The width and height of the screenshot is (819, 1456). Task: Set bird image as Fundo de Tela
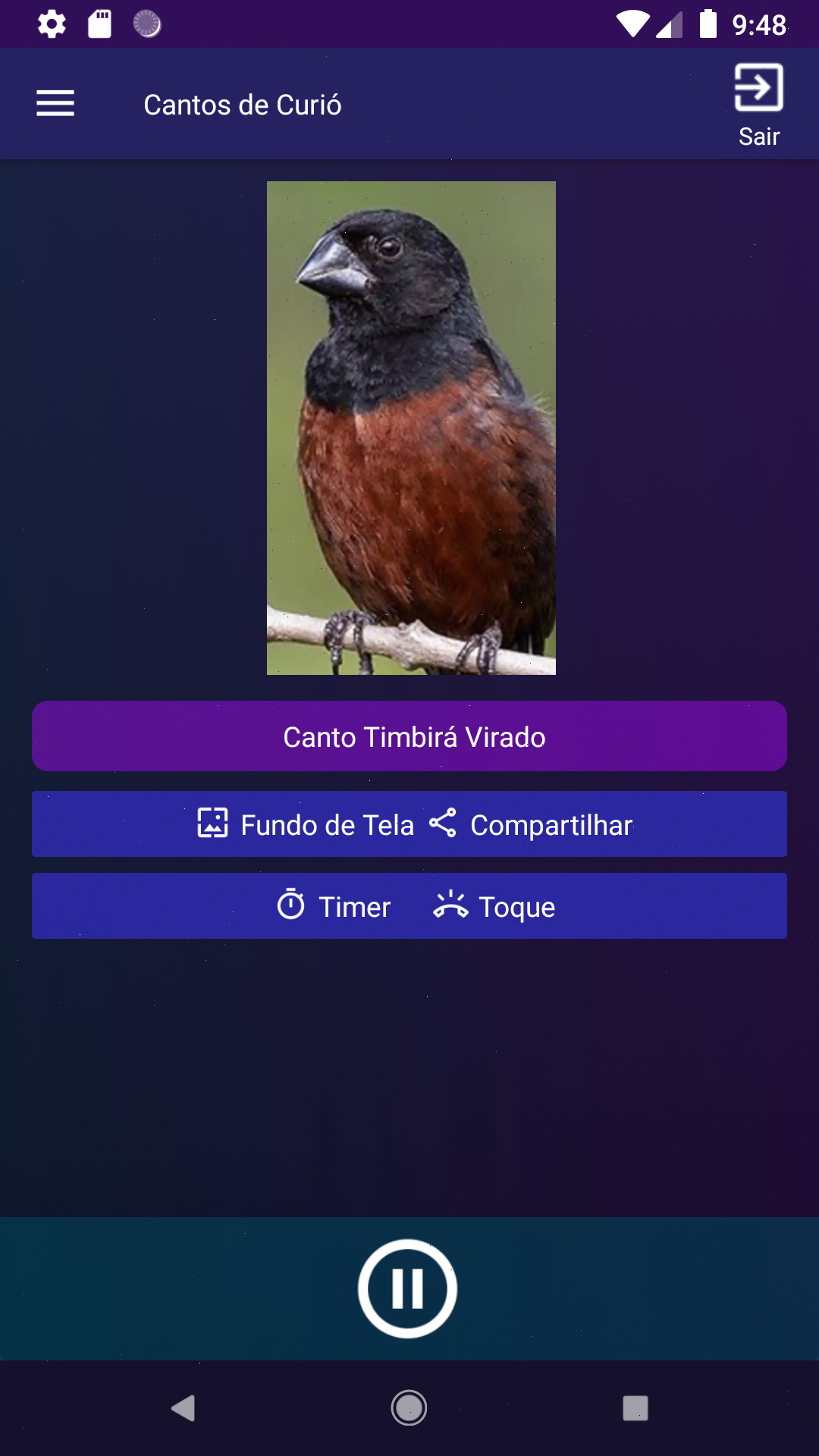(x=306, y=824)
